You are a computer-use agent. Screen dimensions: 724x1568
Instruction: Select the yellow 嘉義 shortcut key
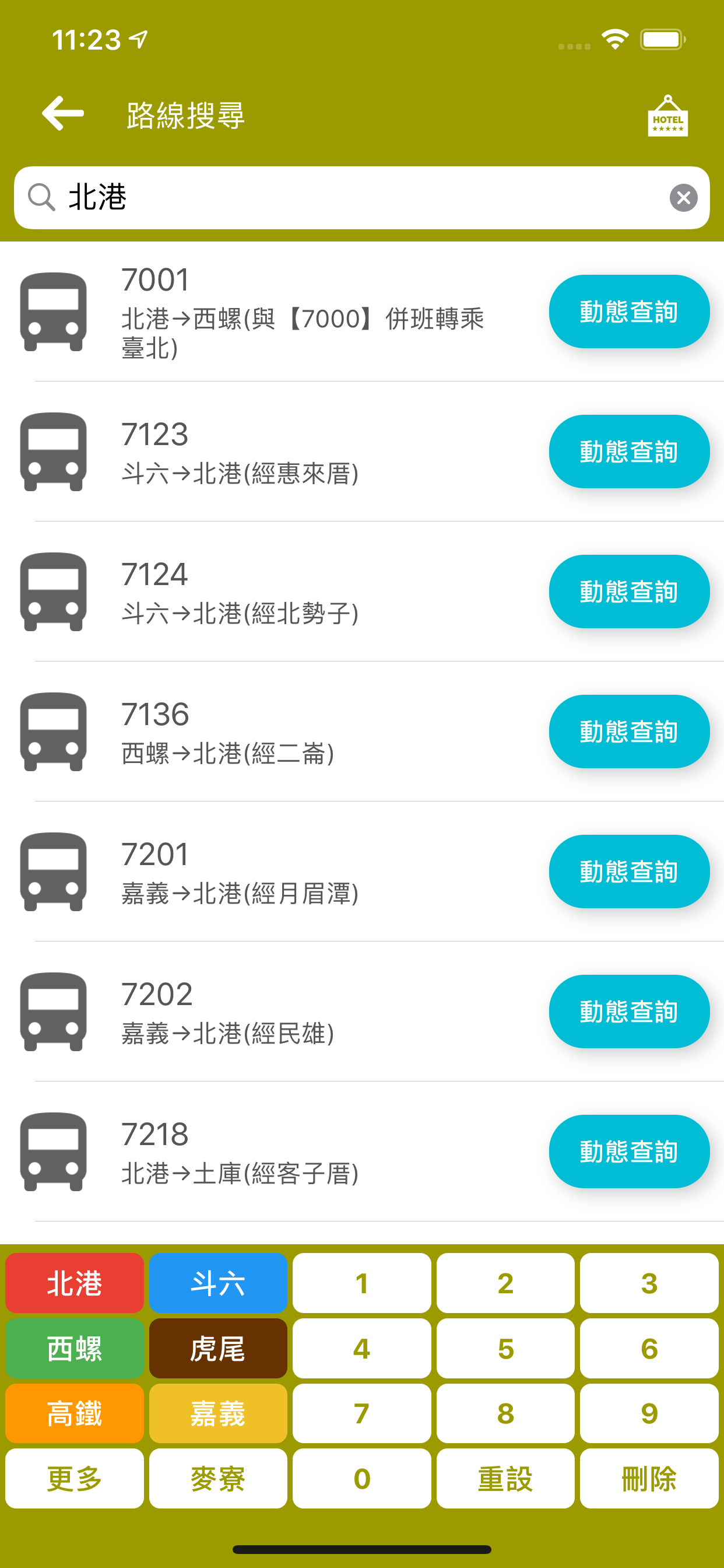point(218,1413)
